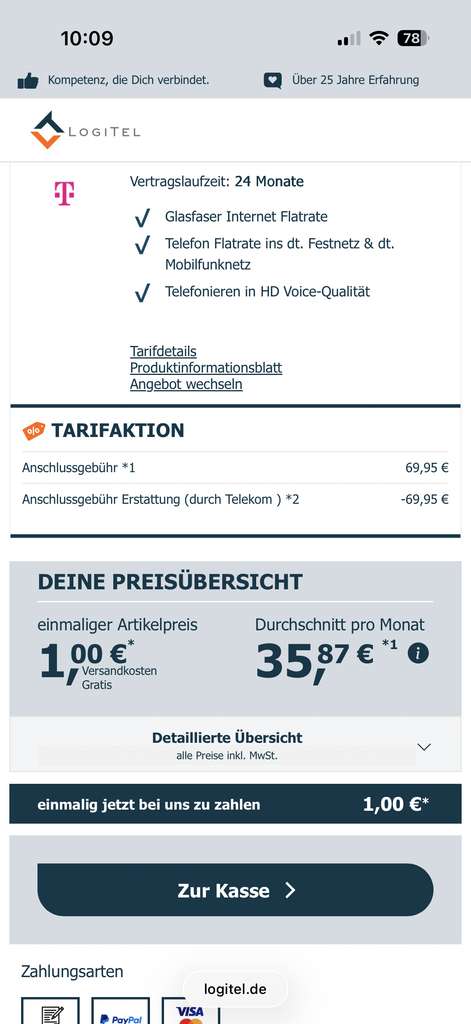Open the Produktinformationsblatt link

[x=206, y=368]
